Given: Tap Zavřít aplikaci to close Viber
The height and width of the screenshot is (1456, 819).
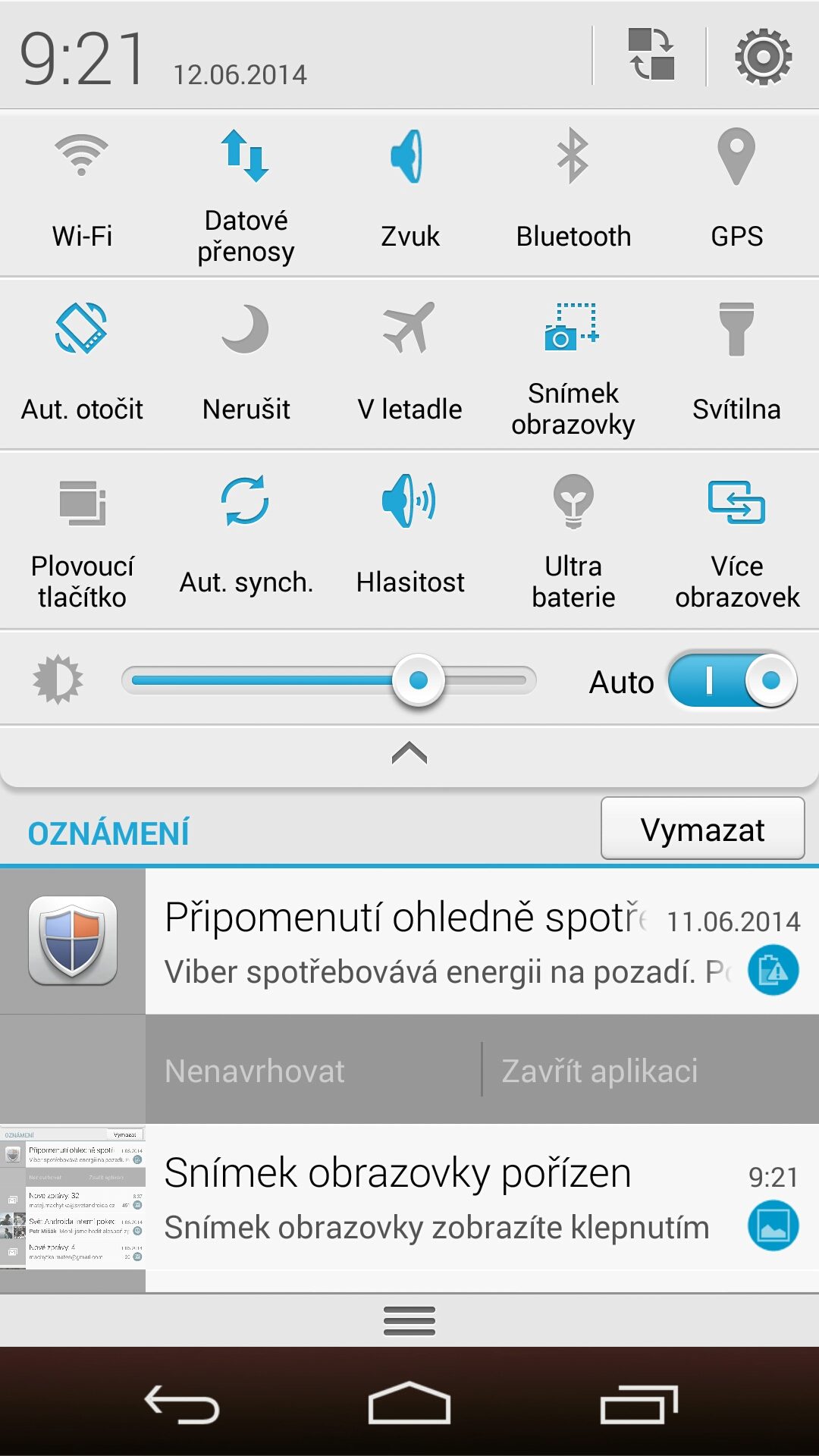Looking at the screenshot, I should 599,1071.
